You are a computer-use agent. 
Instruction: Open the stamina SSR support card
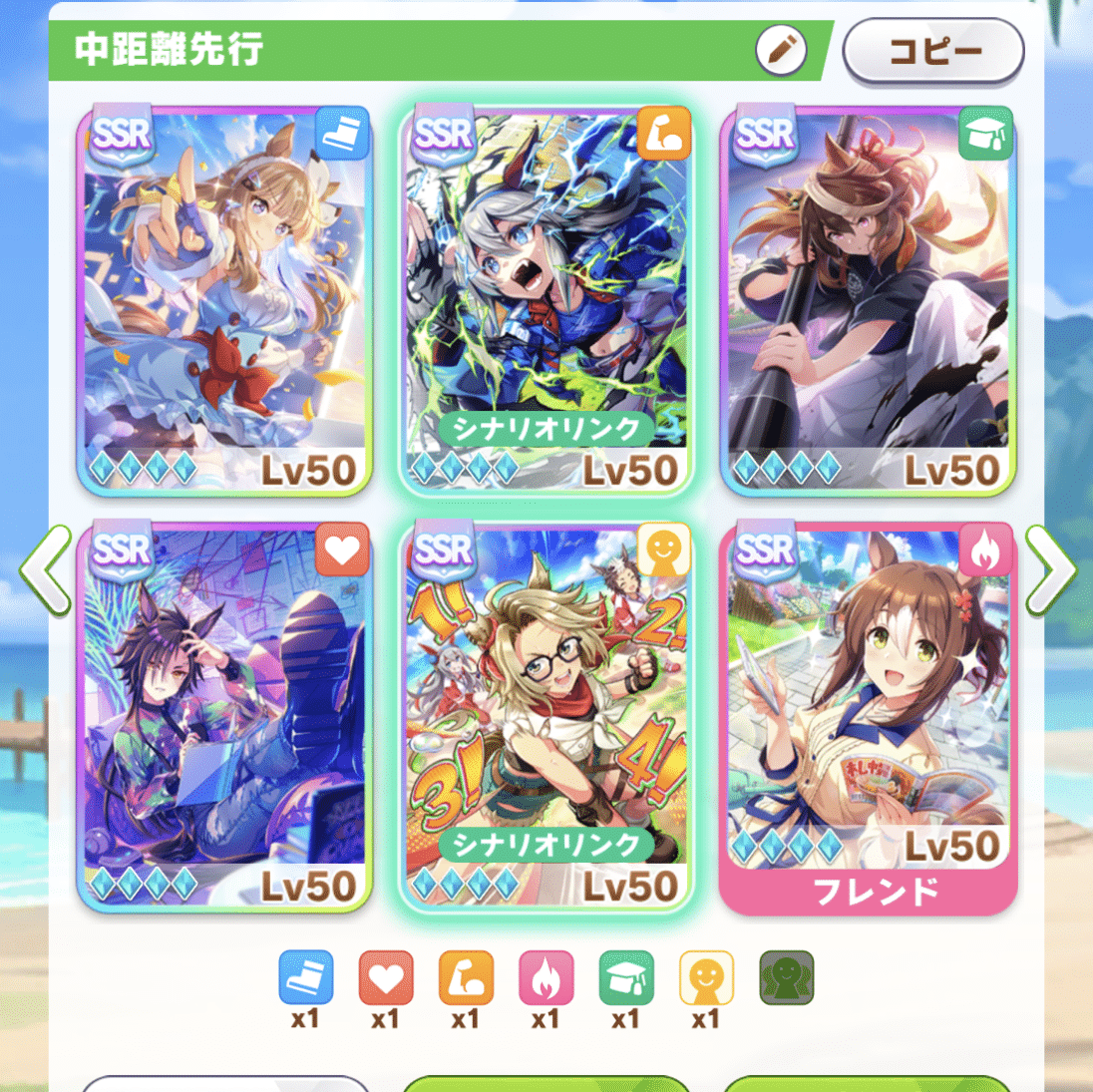(x=224, y=713)
